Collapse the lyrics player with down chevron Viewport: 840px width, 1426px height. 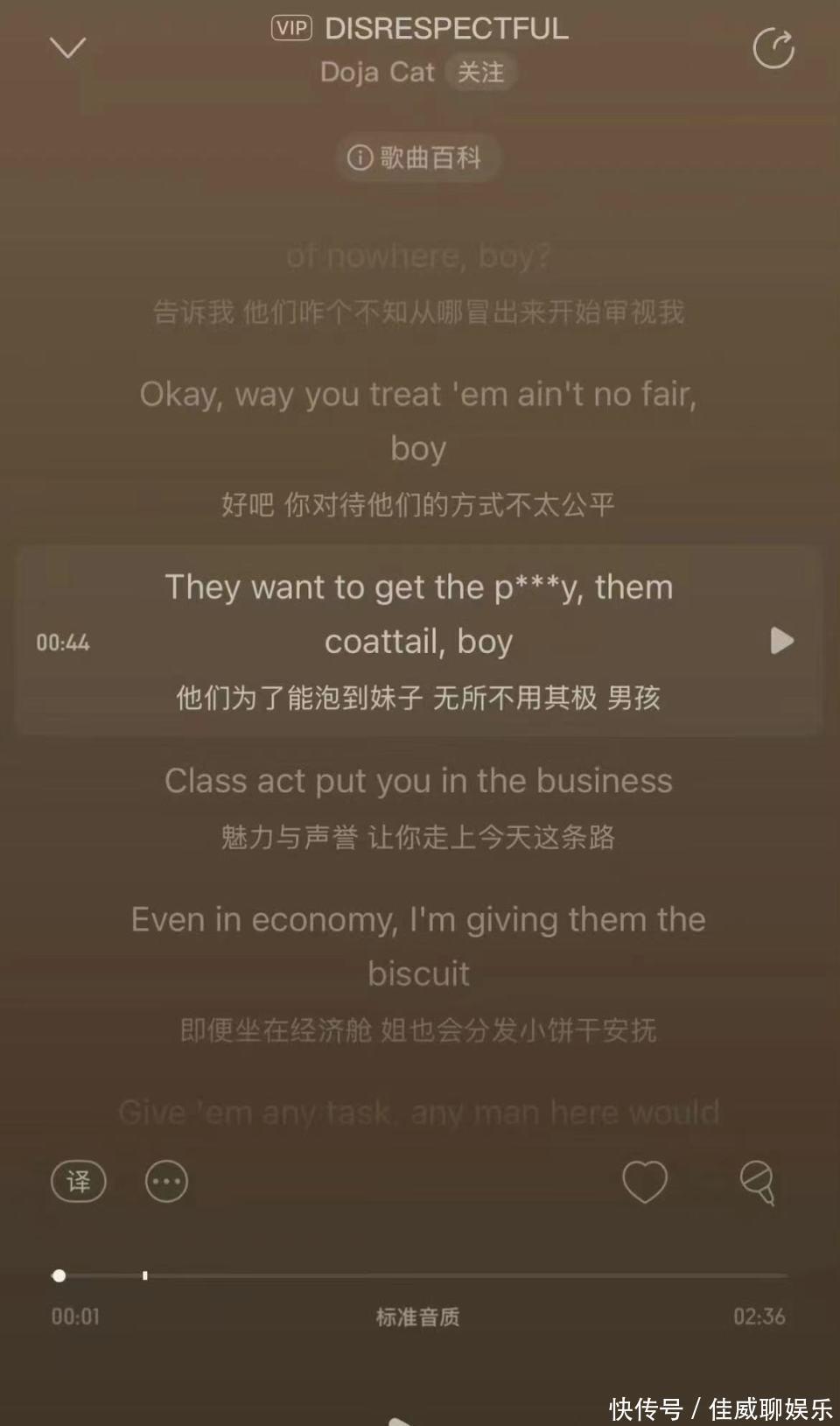[67, 47]
